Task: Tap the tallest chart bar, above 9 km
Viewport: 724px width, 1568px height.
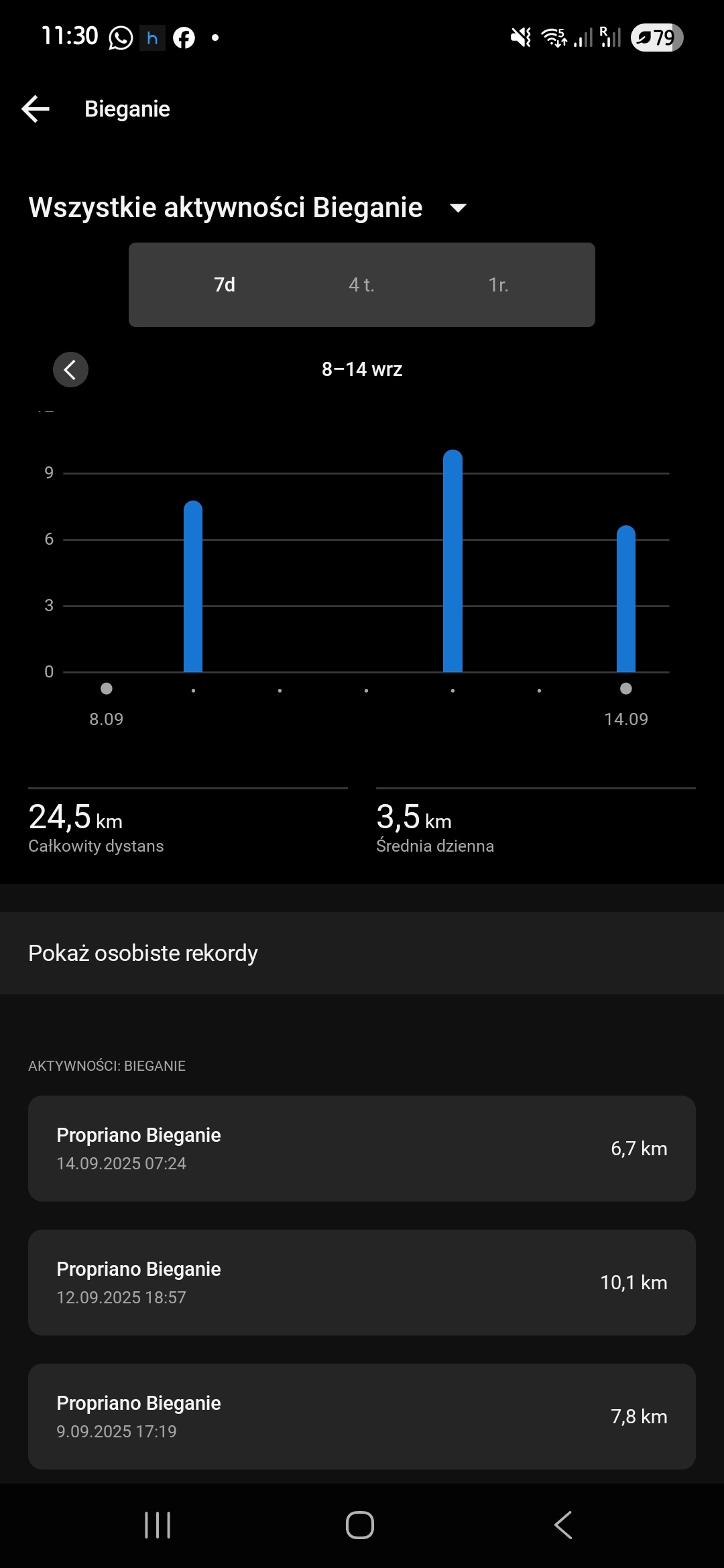Action: (x=452, y=562)
